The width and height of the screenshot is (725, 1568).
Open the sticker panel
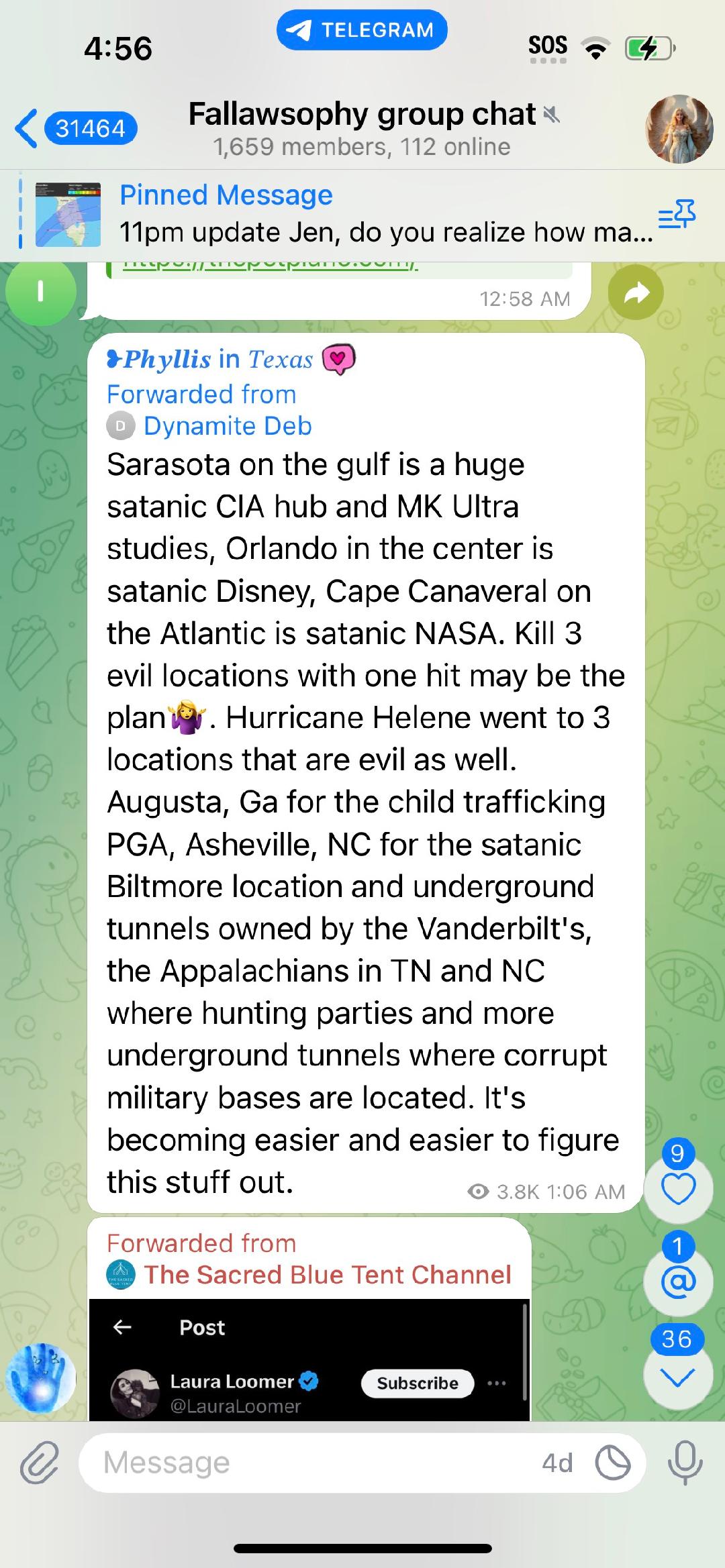pos(613,1463)
